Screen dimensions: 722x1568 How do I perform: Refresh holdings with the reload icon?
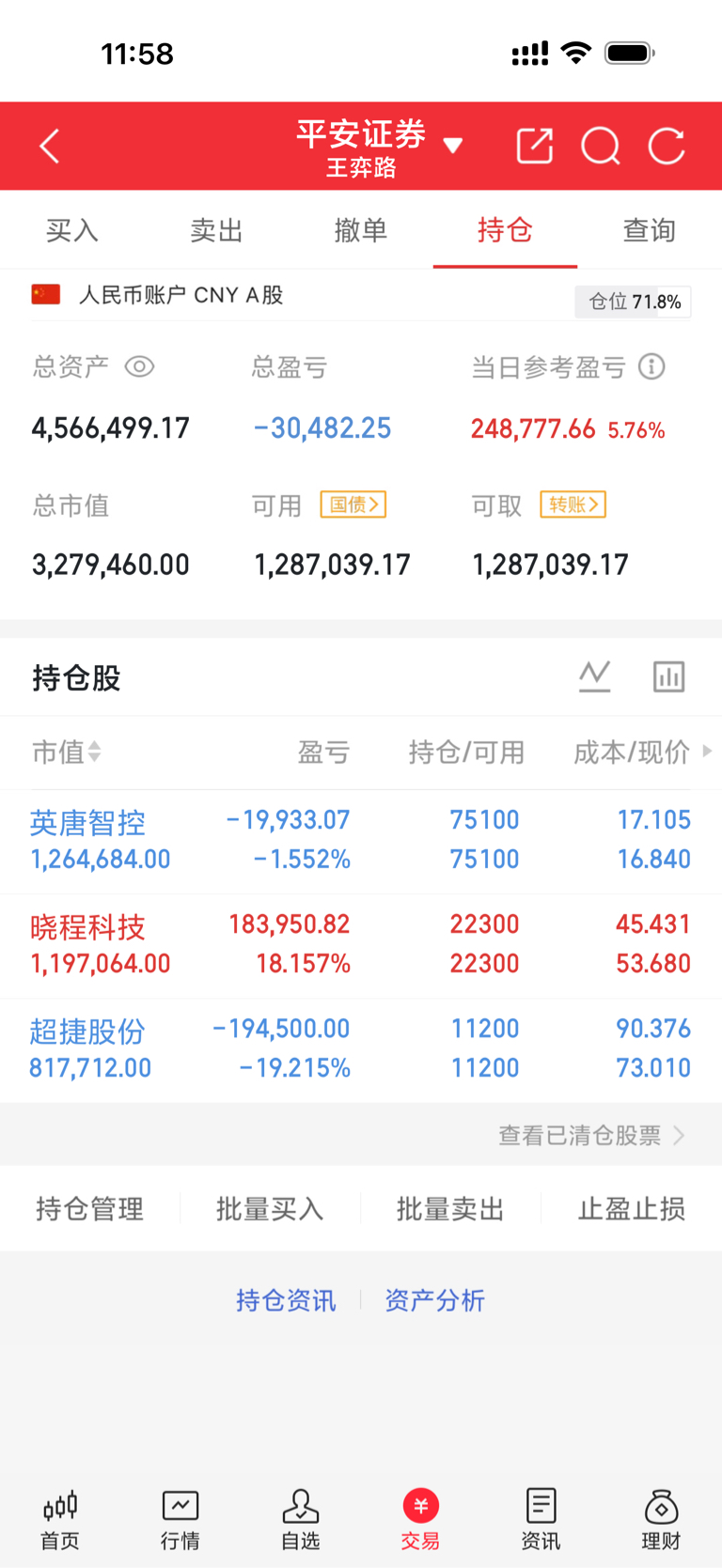(x=667, y=147)
